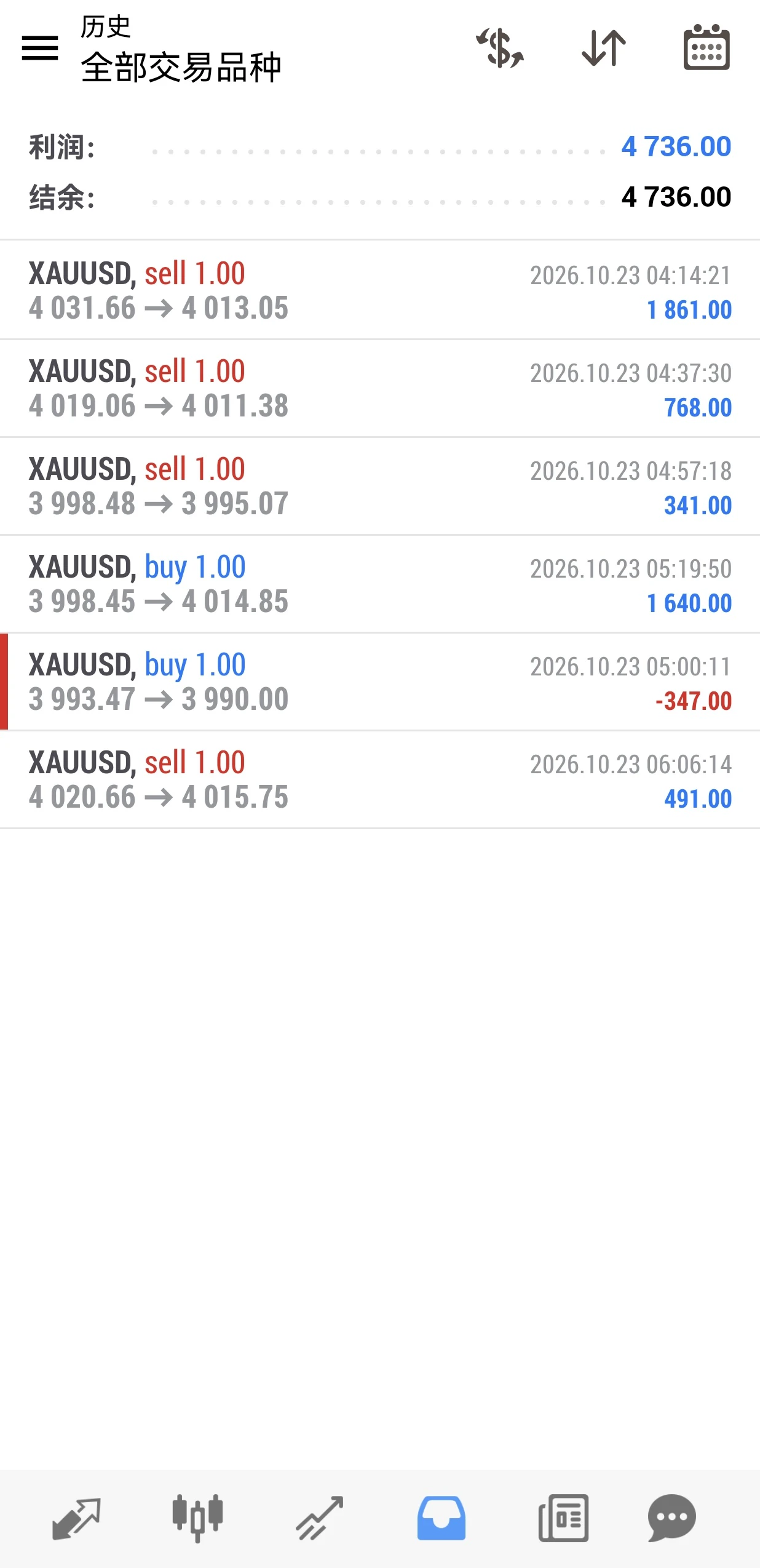Switch to the quotes tab
Image resolution: width=760 pixels, height=1568 pixels.
click(76, 1518)
